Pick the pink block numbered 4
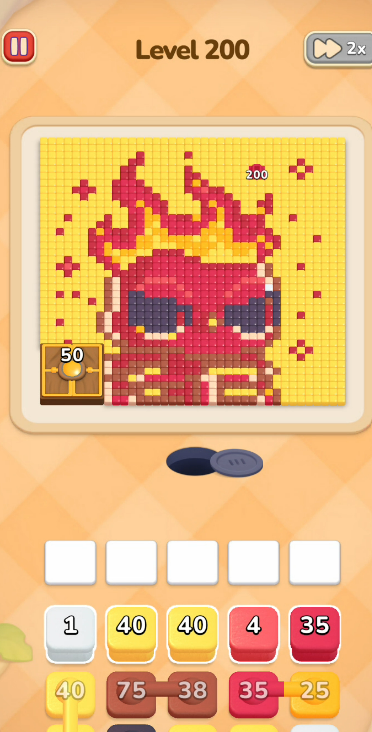Screen dimensions: 372x732 pos(253,633)
